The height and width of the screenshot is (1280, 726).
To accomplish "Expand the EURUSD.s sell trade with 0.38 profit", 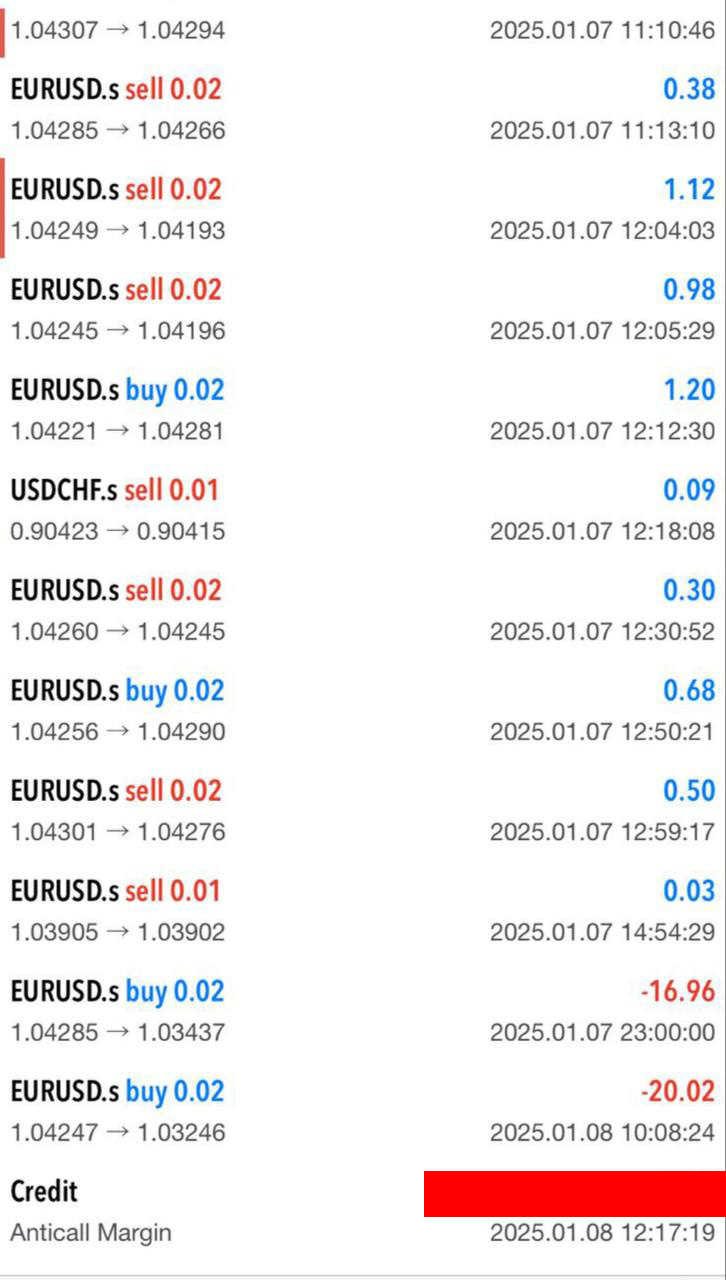I will pos(363,109).
